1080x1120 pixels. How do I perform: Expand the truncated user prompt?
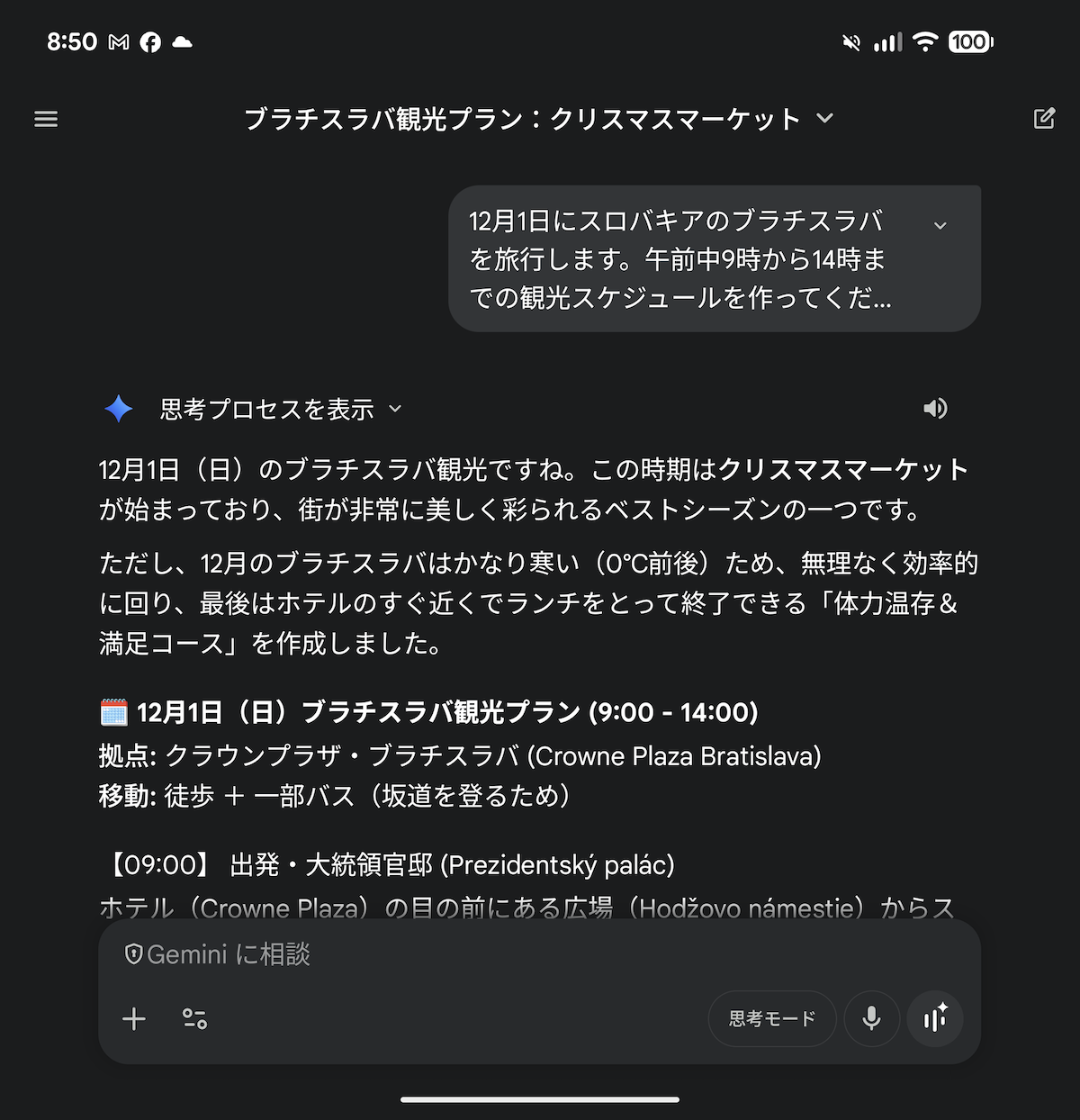pos(940,225)
